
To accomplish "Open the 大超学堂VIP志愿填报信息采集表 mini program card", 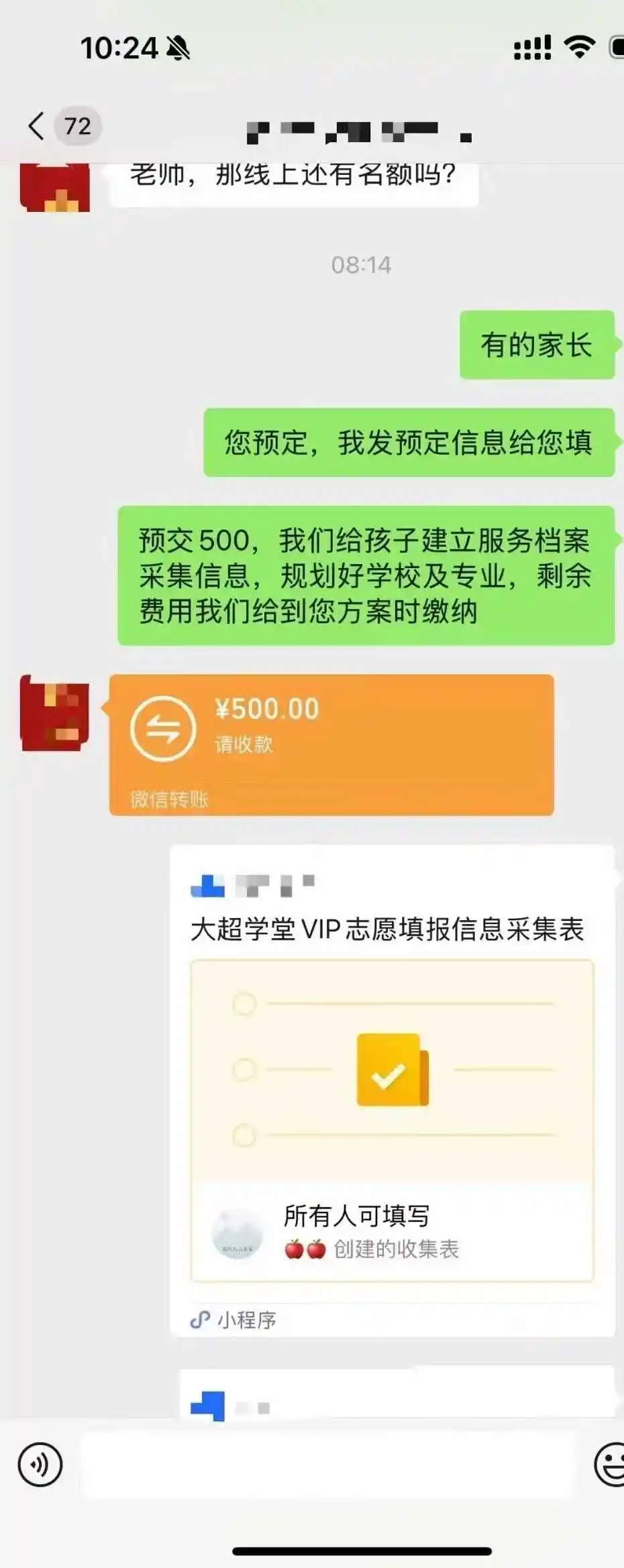I will point(392,1090).
